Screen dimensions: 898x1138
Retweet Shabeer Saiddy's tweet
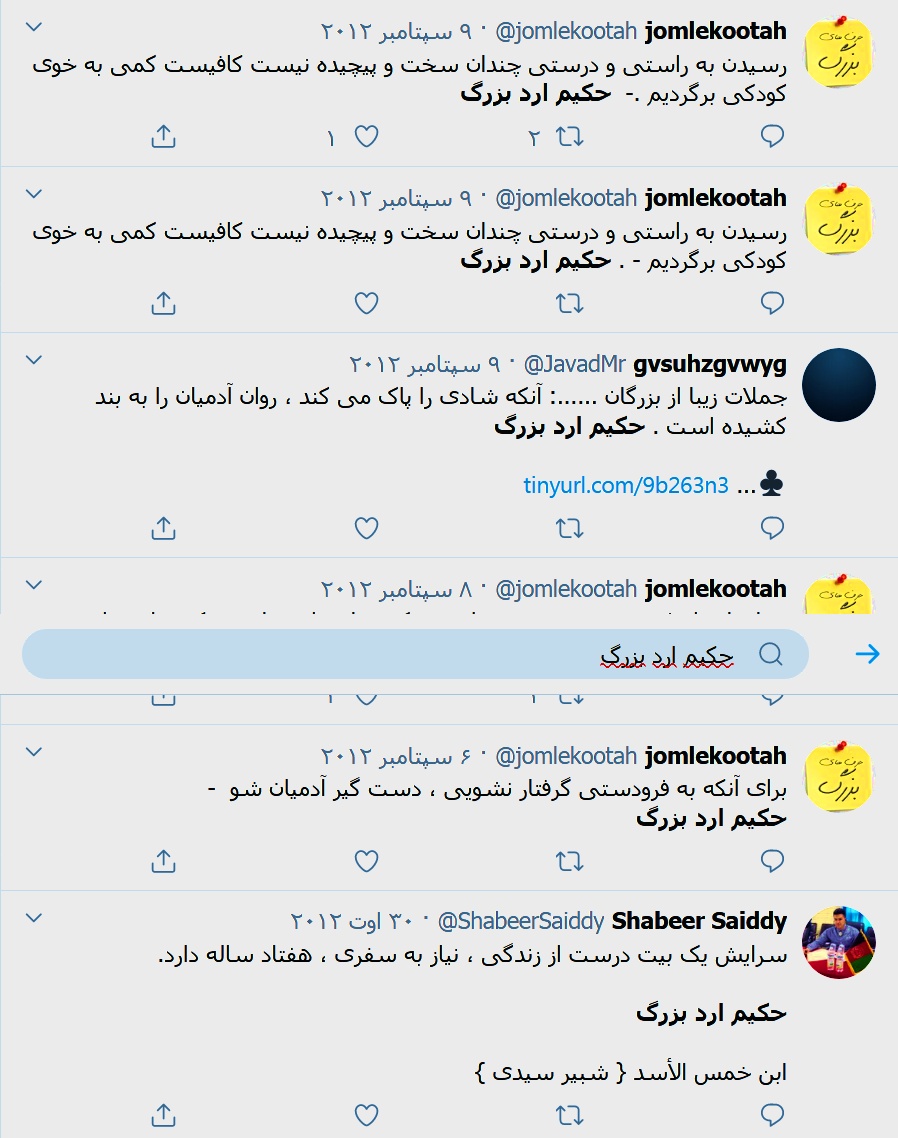click(x=569, y=1114)
